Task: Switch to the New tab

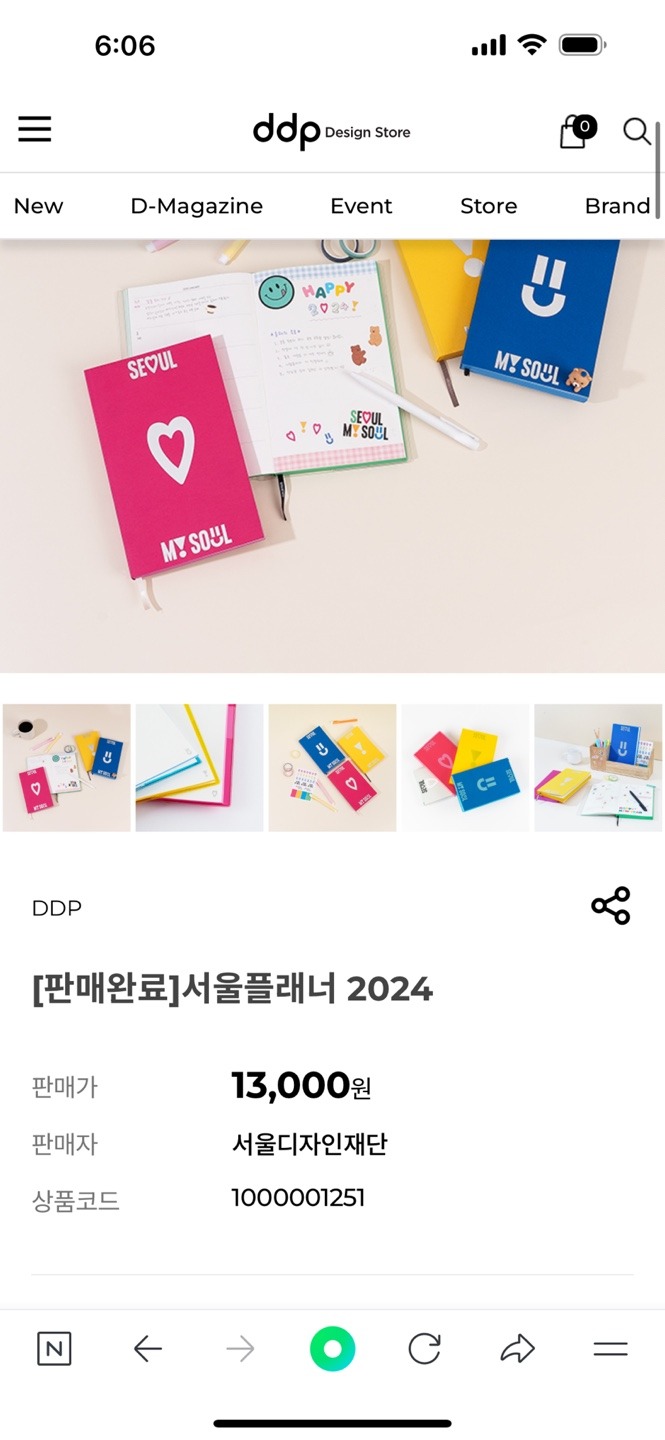Action: pos(38,206)
